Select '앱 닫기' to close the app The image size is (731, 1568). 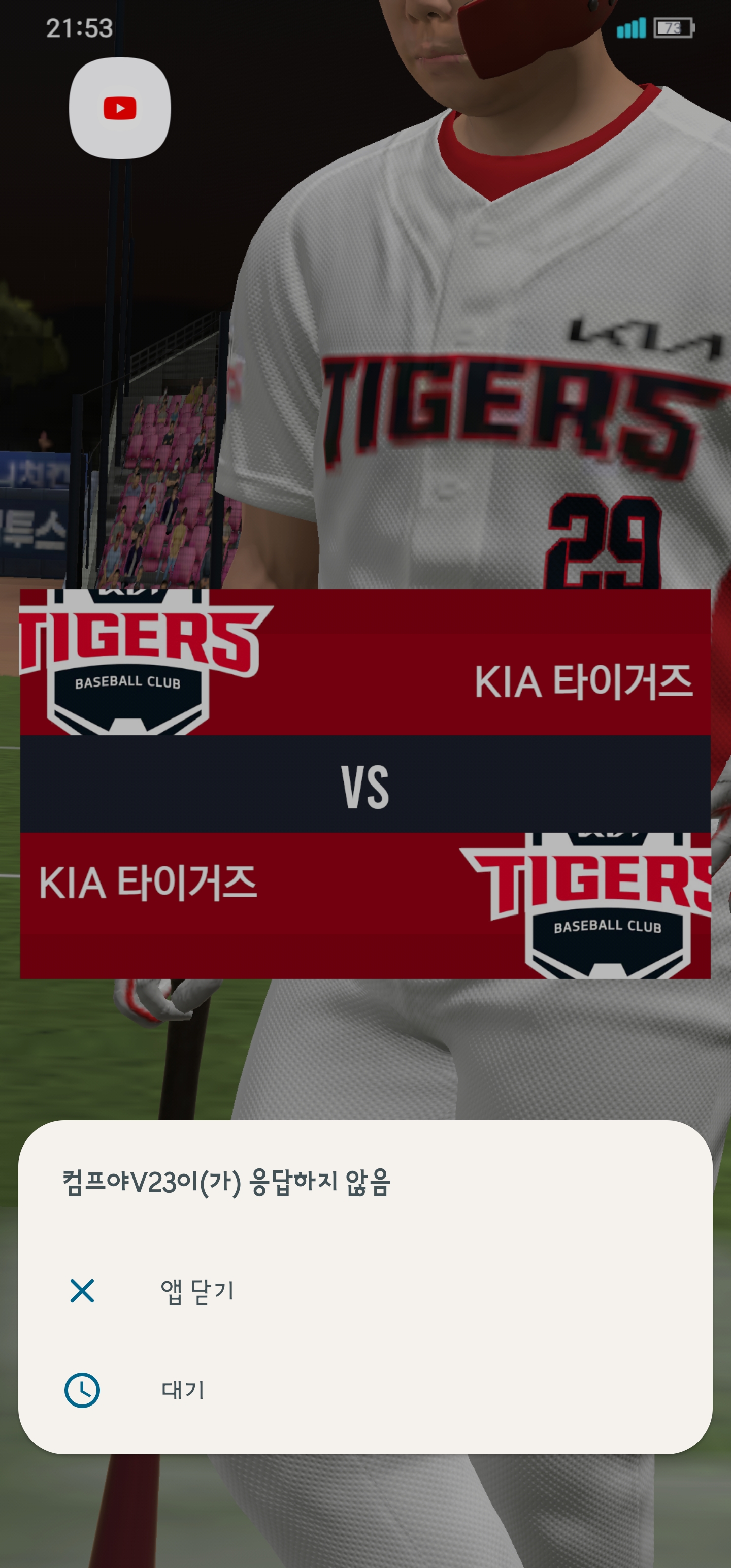tap(196, 1290)
